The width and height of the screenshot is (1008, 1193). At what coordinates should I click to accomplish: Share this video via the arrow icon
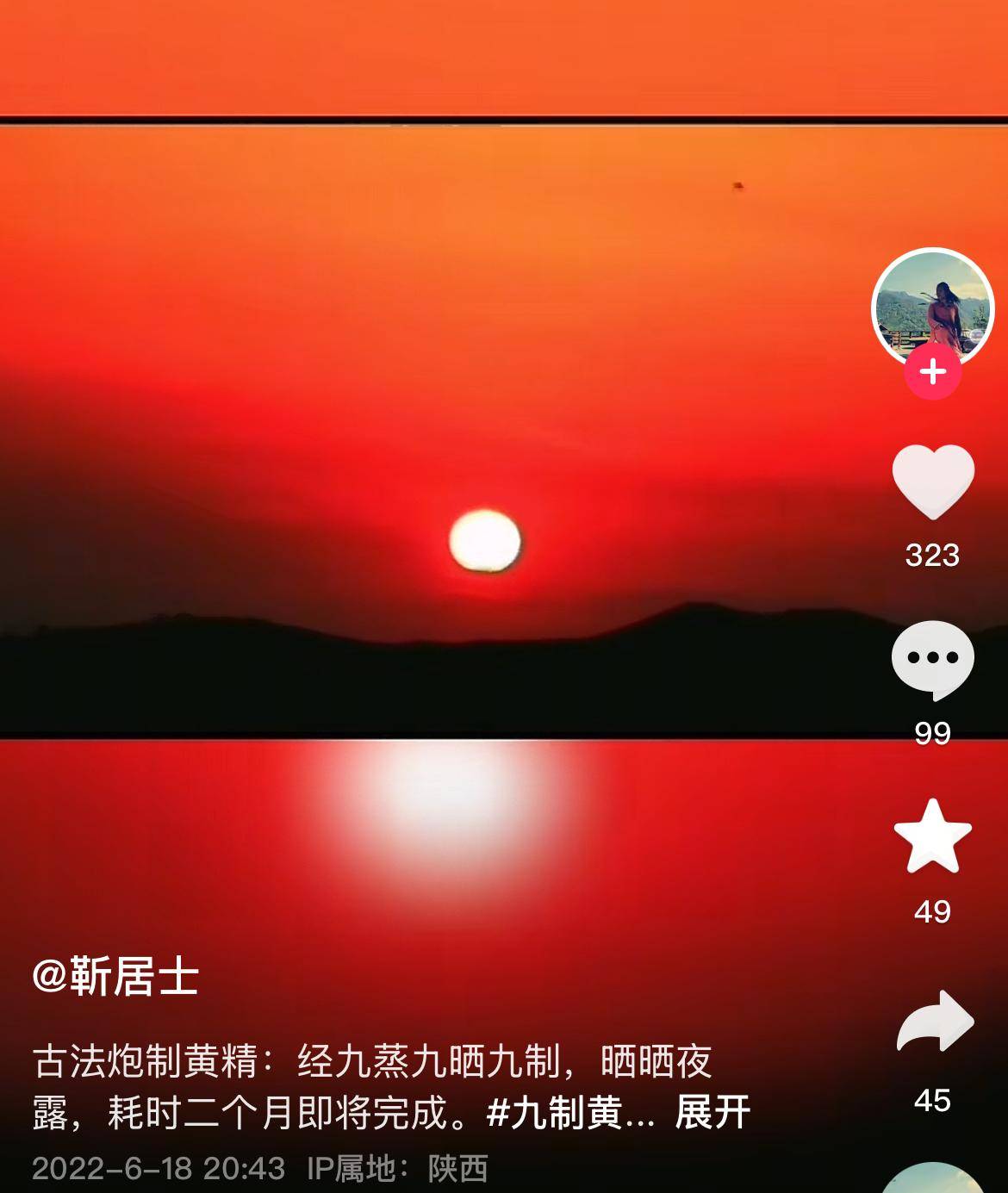(935, 1022)
